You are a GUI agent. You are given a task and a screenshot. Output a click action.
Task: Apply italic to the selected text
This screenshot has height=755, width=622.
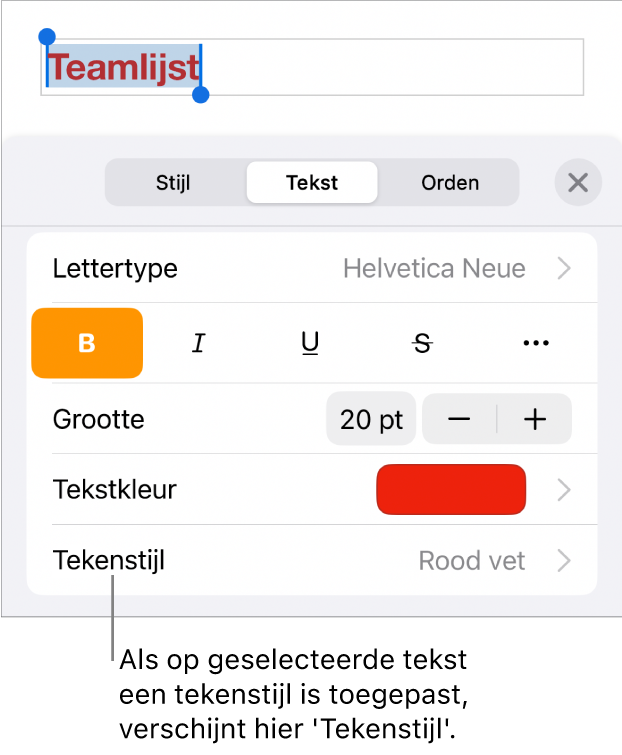198,343
